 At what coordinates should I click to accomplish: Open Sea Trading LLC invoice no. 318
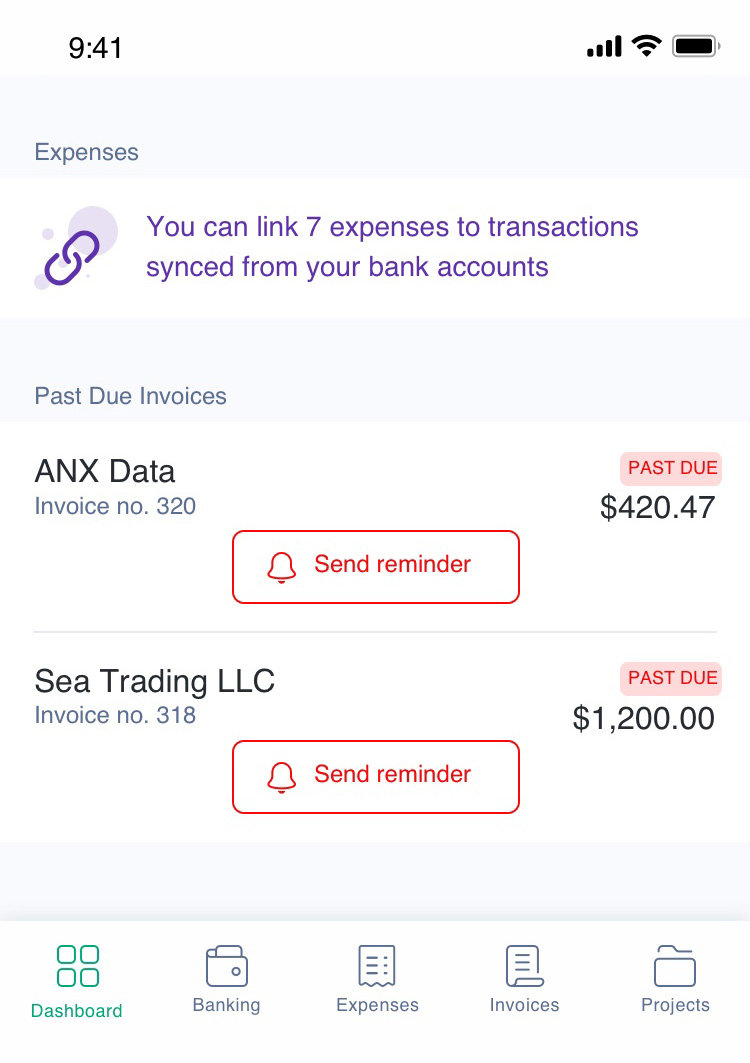pyautogui.click(x=155, y=697)
